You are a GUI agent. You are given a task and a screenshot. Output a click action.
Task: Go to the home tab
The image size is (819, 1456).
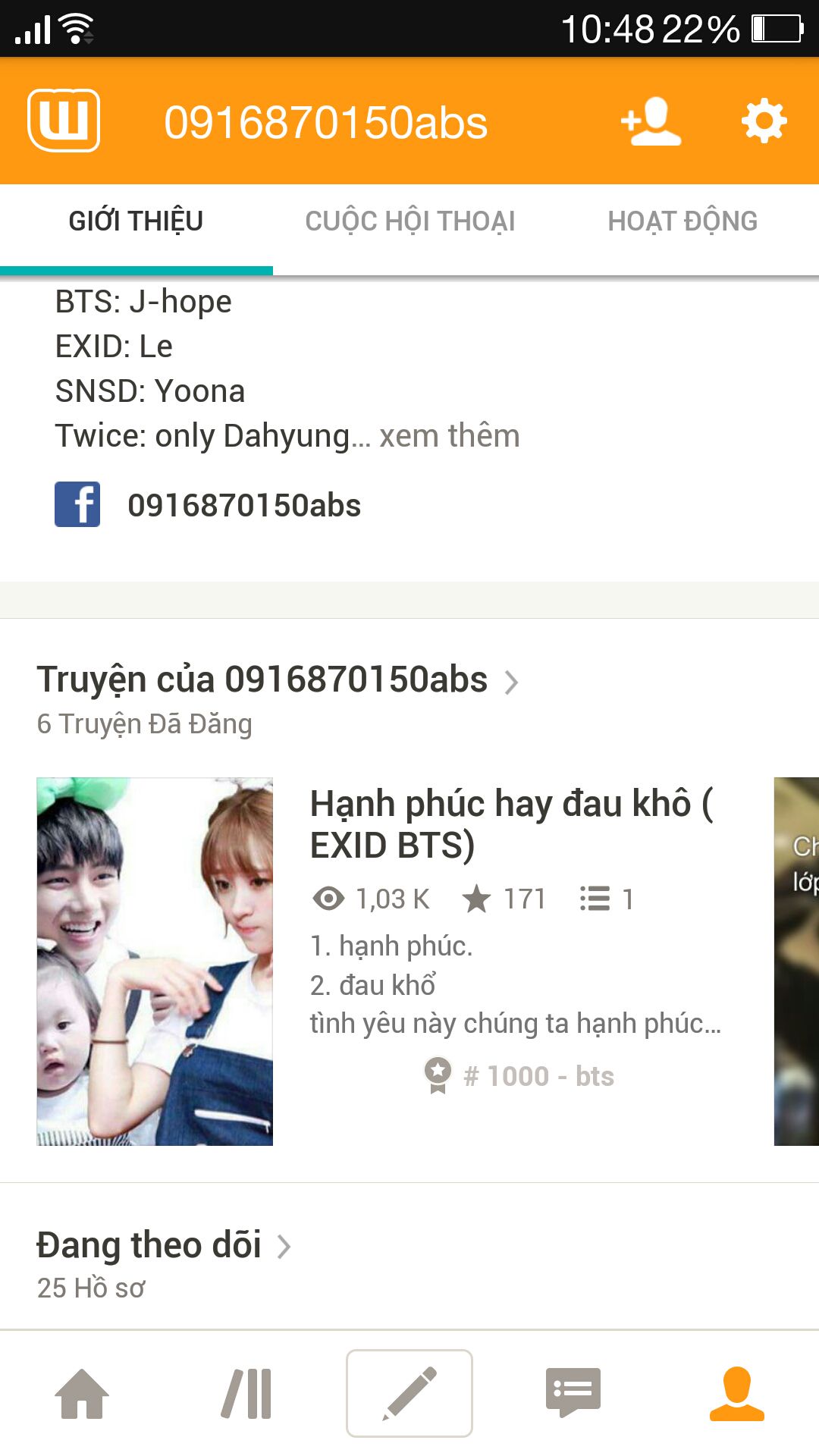coord(82,1393)
